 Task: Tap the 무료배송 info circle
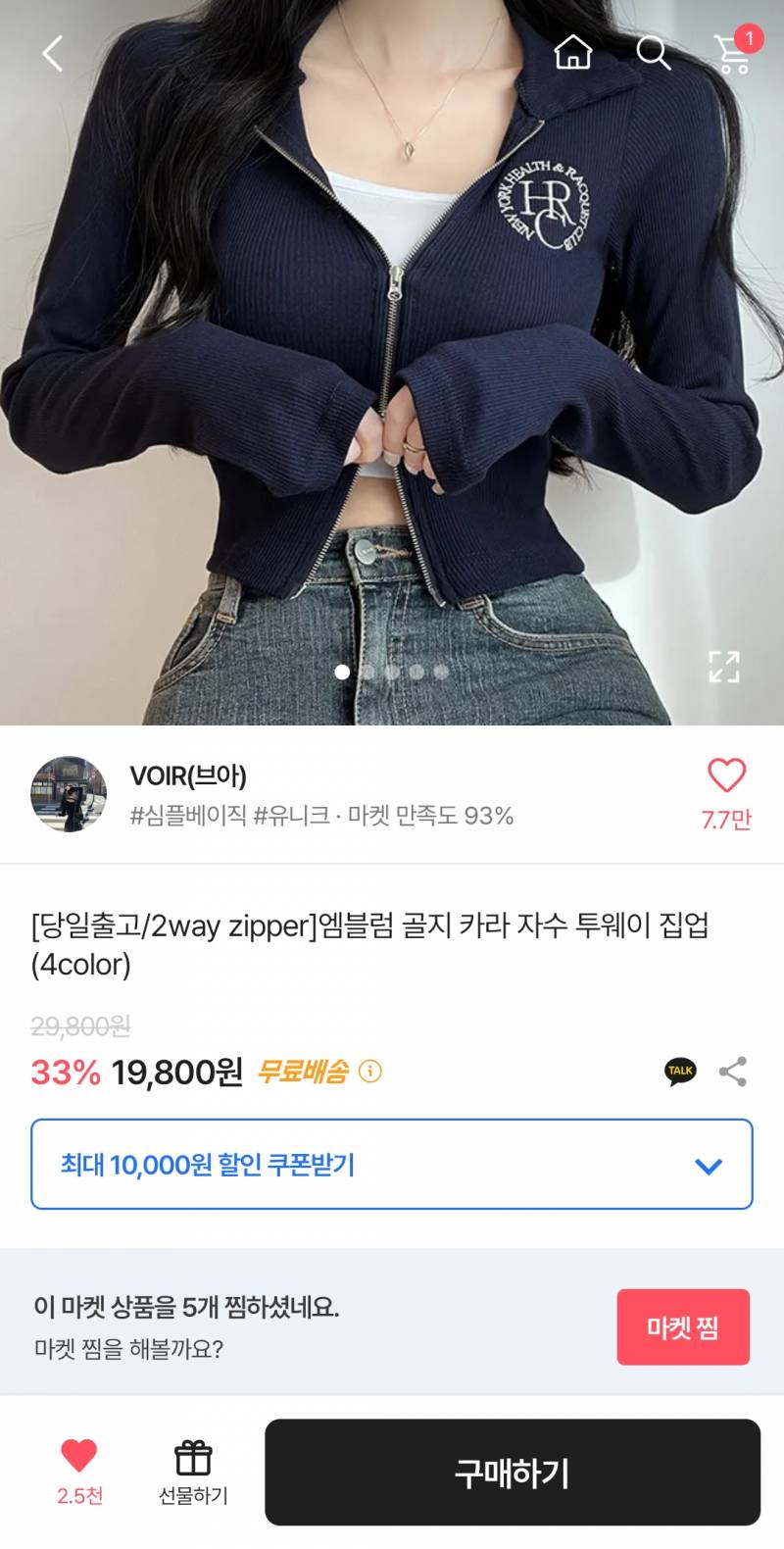point(368,1073)
